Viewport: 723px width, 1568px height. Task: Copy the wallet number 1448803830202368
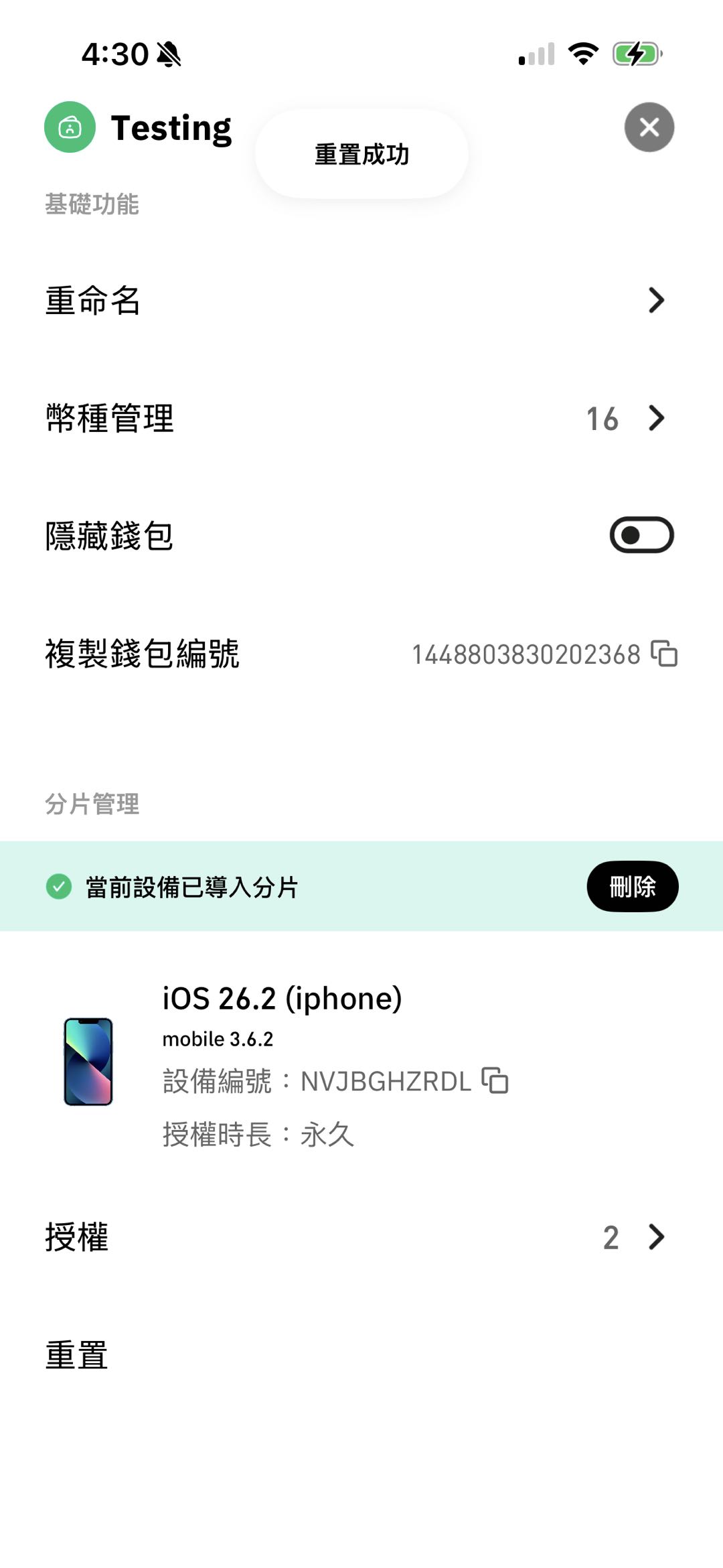(x=664, y=654)
